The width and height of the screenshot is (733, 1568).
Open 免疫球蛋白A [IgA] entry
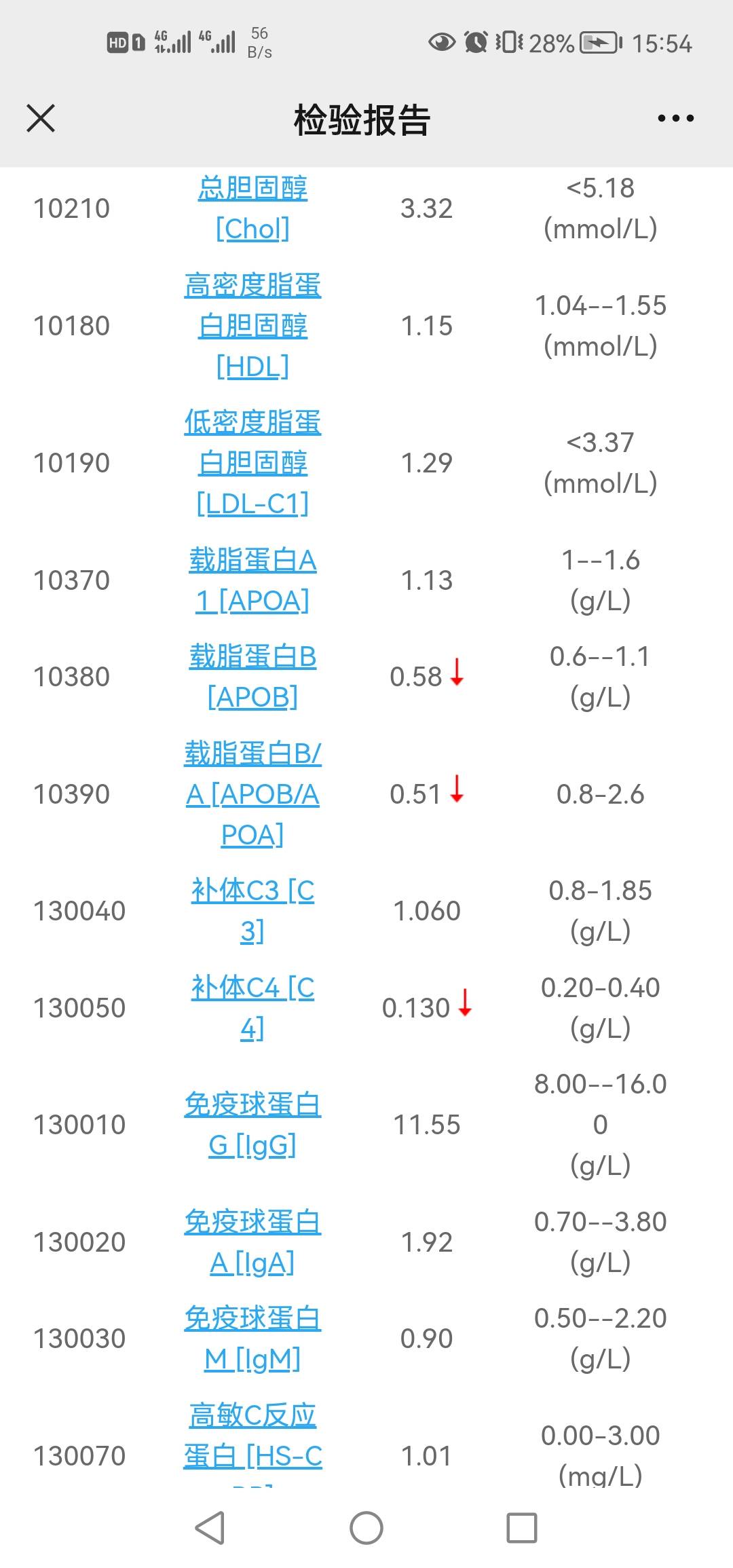[x=254, y=1242]
